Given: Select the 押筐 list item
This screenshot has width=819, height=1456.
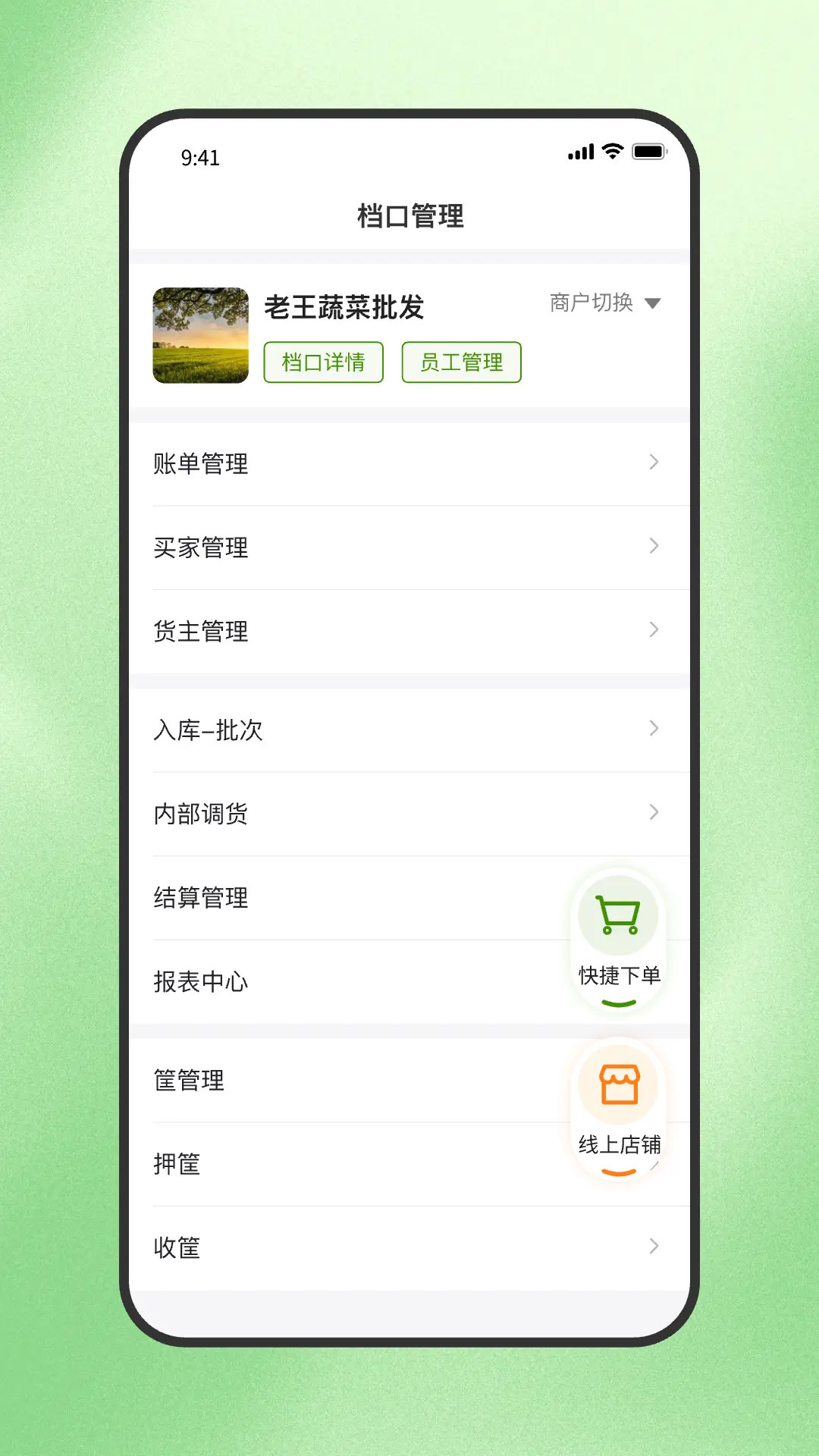Looking at the screenshot, I should (x=176, y=1163).
